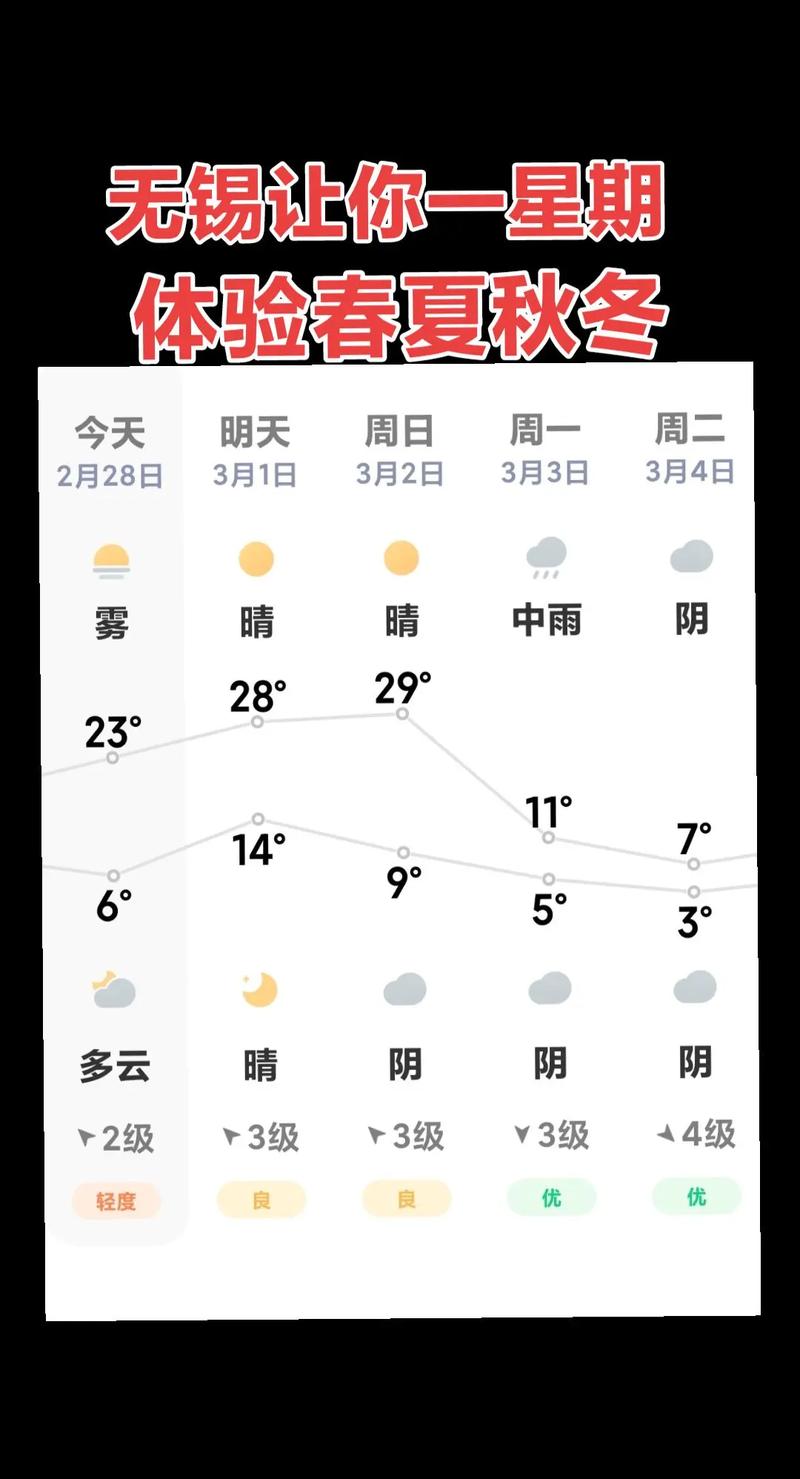This screenshot has width=800, height=1479.
Task: Switch to the 明天 3月1日 tab
Action: coord(258,450)
